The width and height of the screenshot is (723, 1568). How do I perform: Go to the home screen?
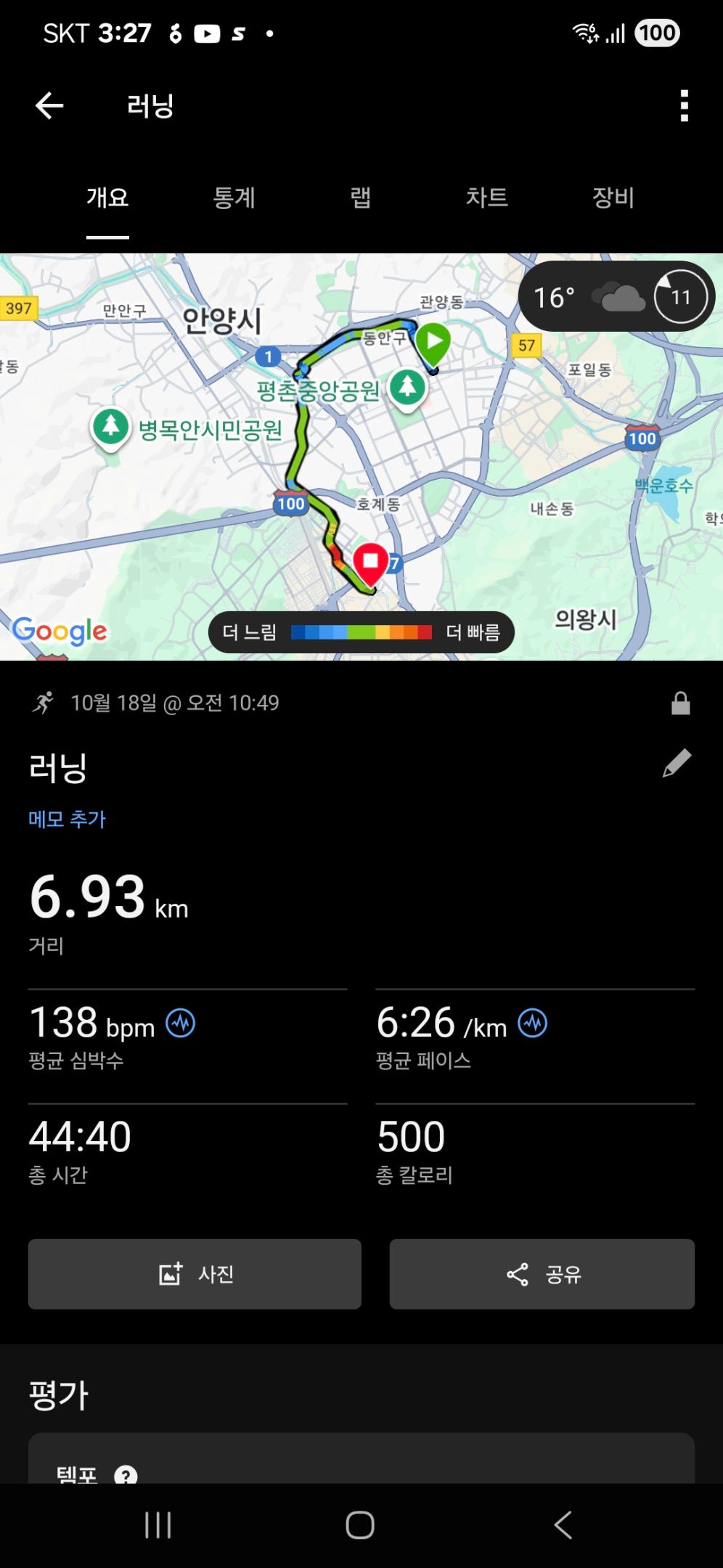point(360,1524)
